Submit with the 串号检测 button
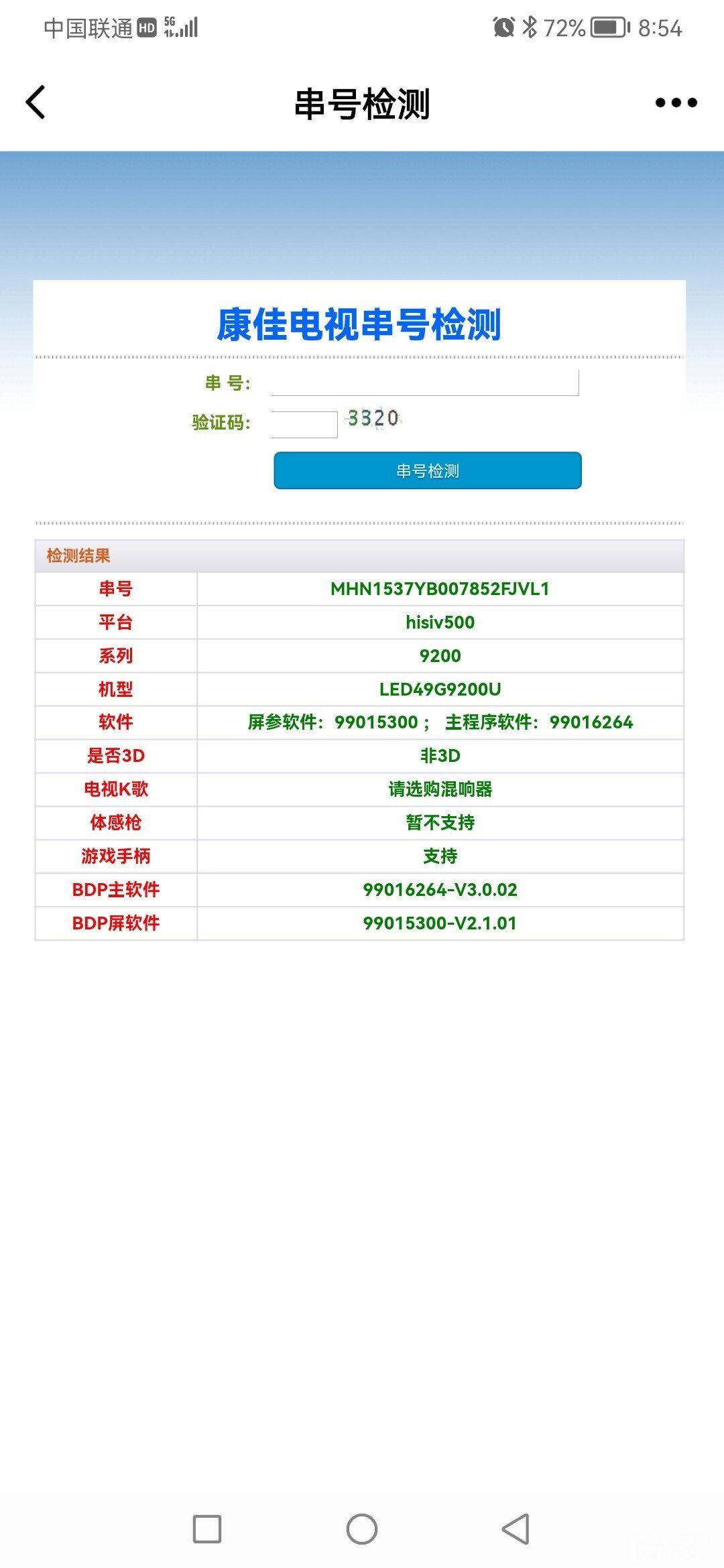The image size is (724, 1568). (428, 470)
